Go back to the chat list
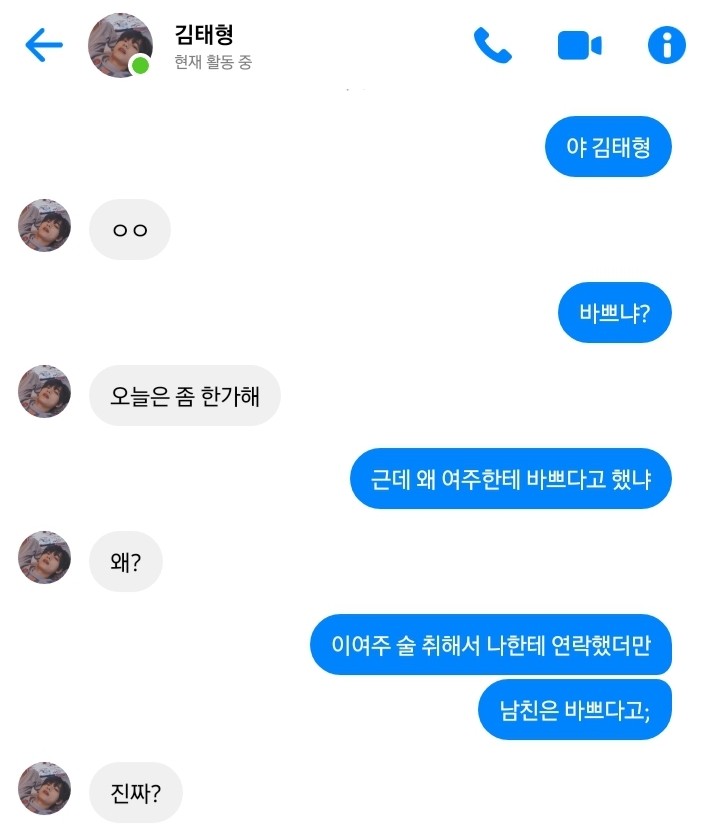 [43, 45]
